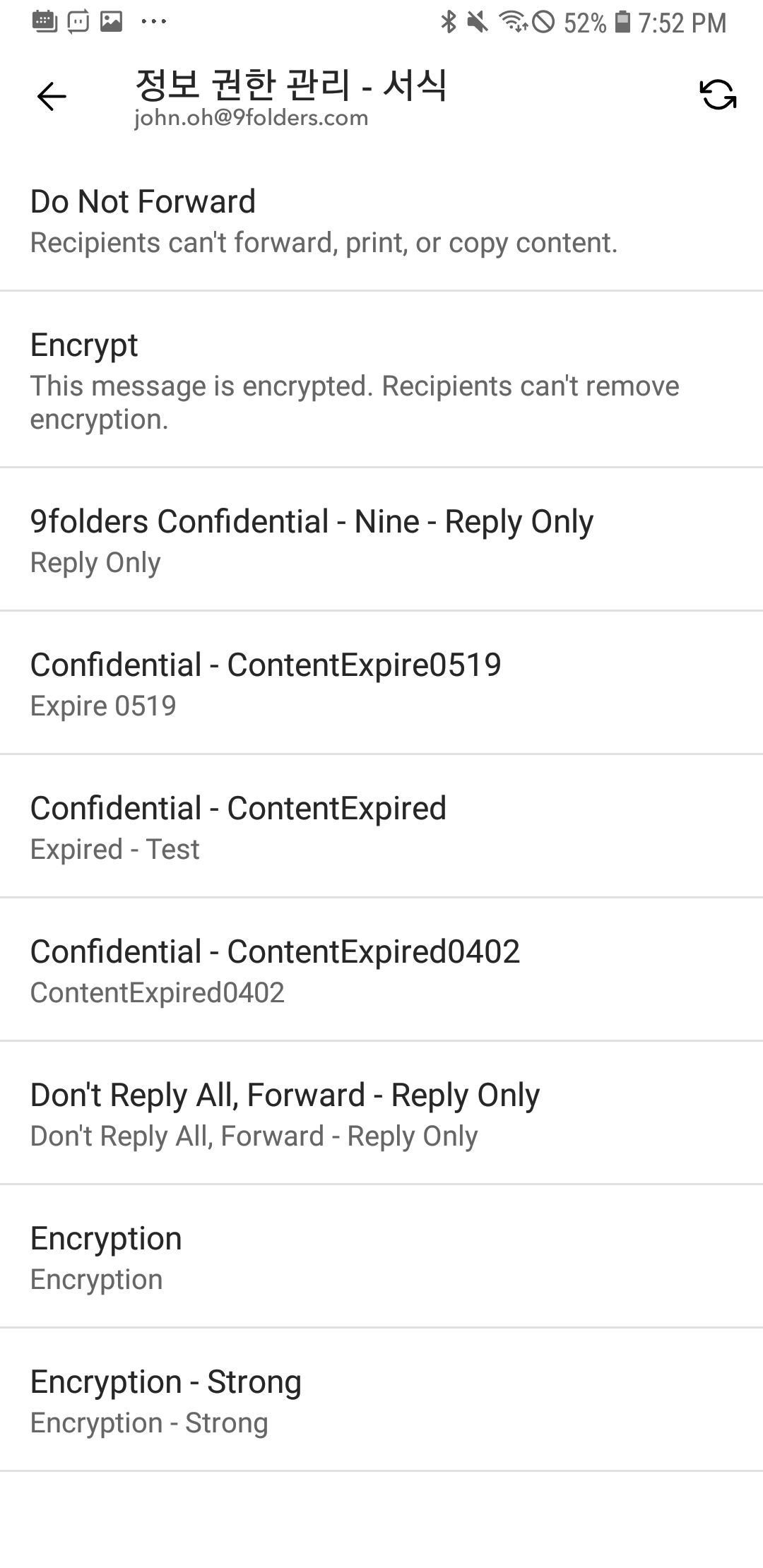The image size is (763, 1568).
Task: Pick Confidential - ContentExpire0519 template
Action: [x=381, y=683]
